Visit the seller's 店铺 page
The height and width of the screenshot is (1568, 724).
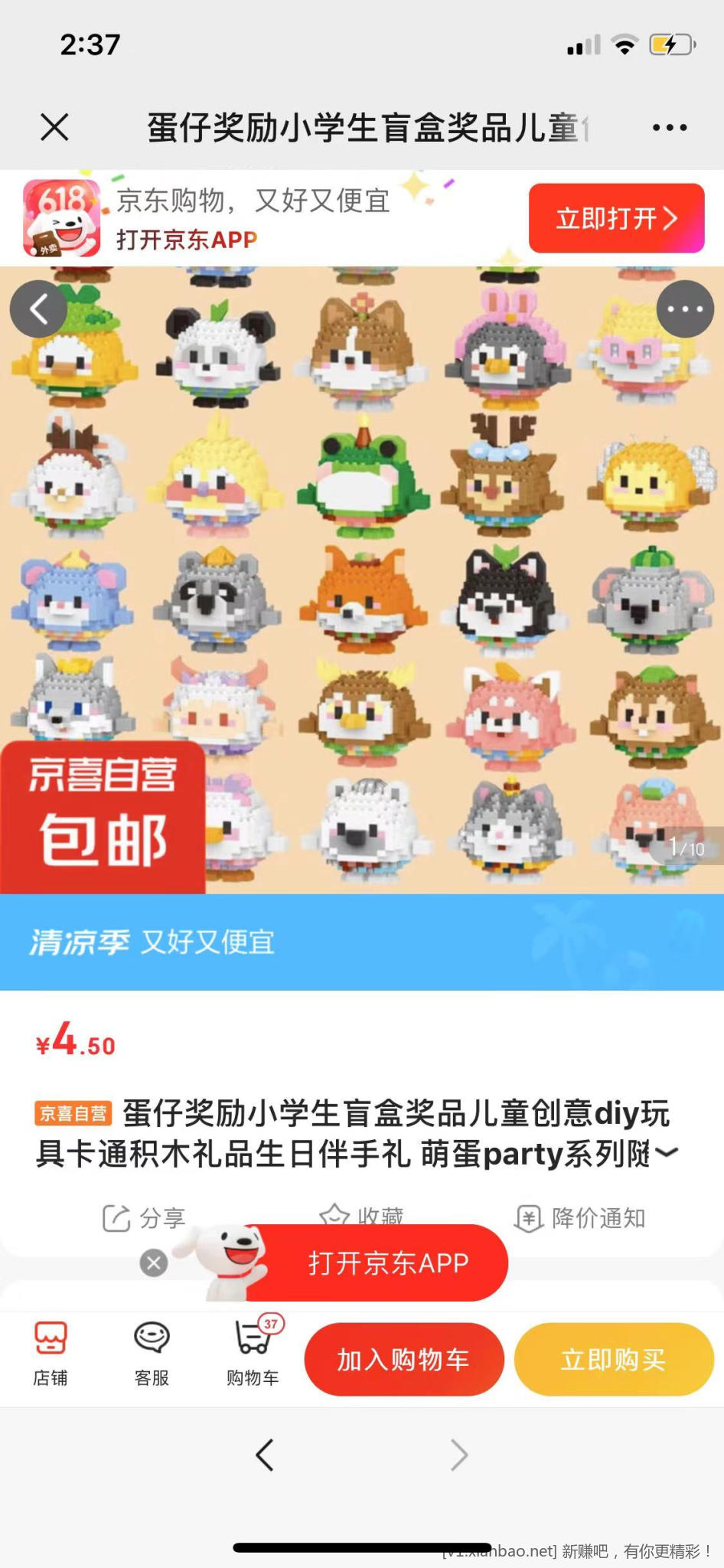pos(51,1355)
